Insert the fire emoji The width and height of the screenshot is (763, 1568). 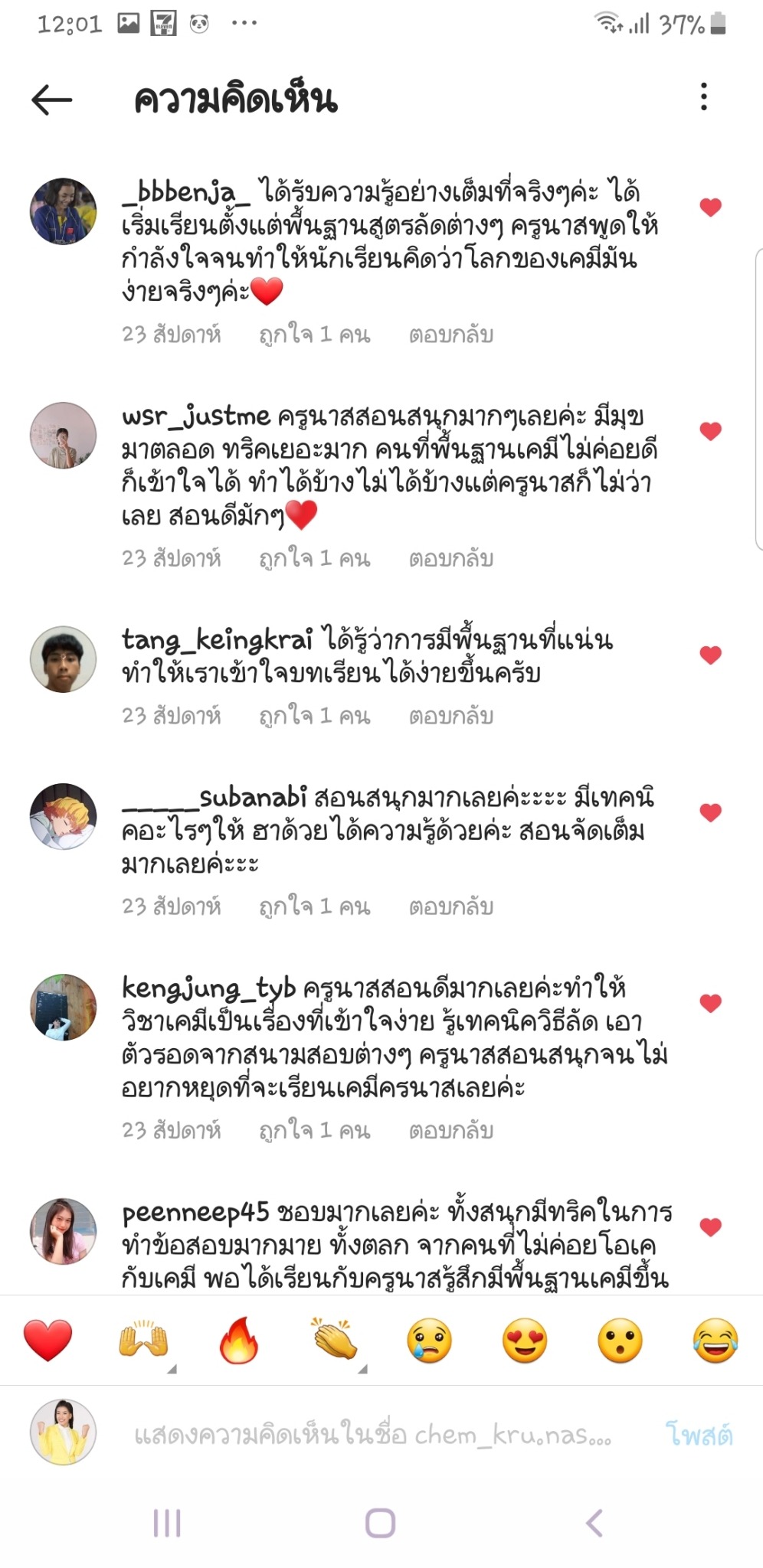click(x=238, y=1341)
